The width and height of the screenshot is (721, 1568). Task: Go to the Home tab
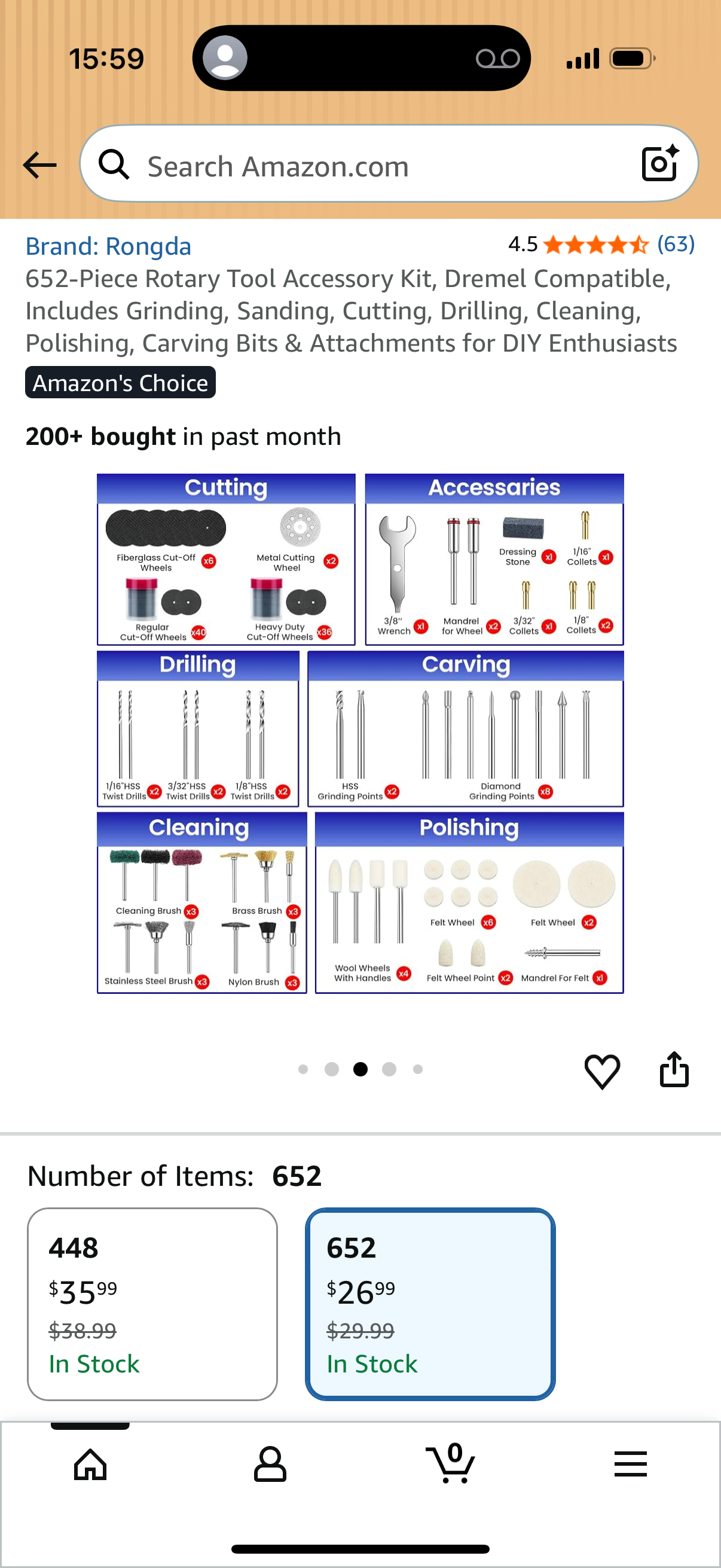coord(90,1465)
